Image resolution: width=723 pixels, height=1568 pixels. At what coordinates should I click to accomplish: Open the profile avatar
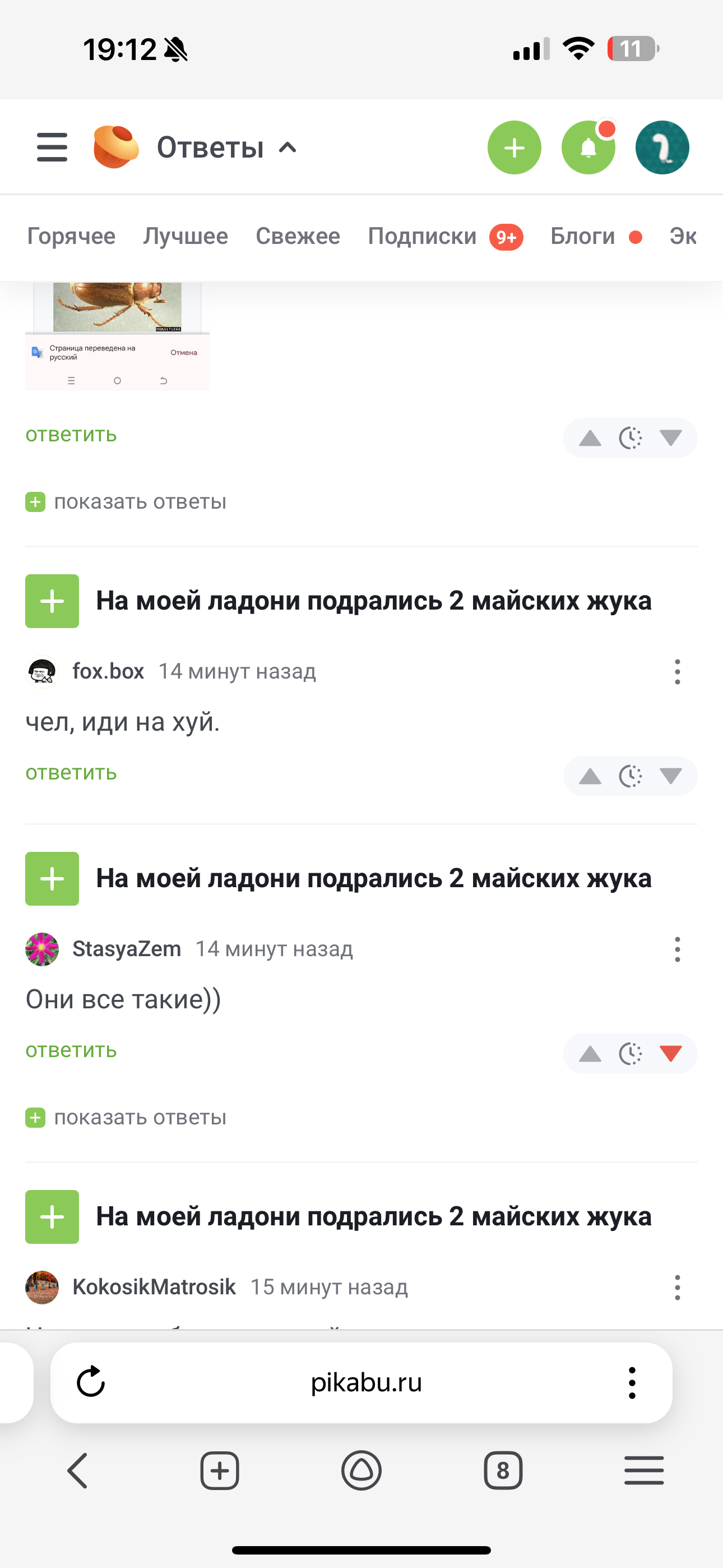point(662,147)
